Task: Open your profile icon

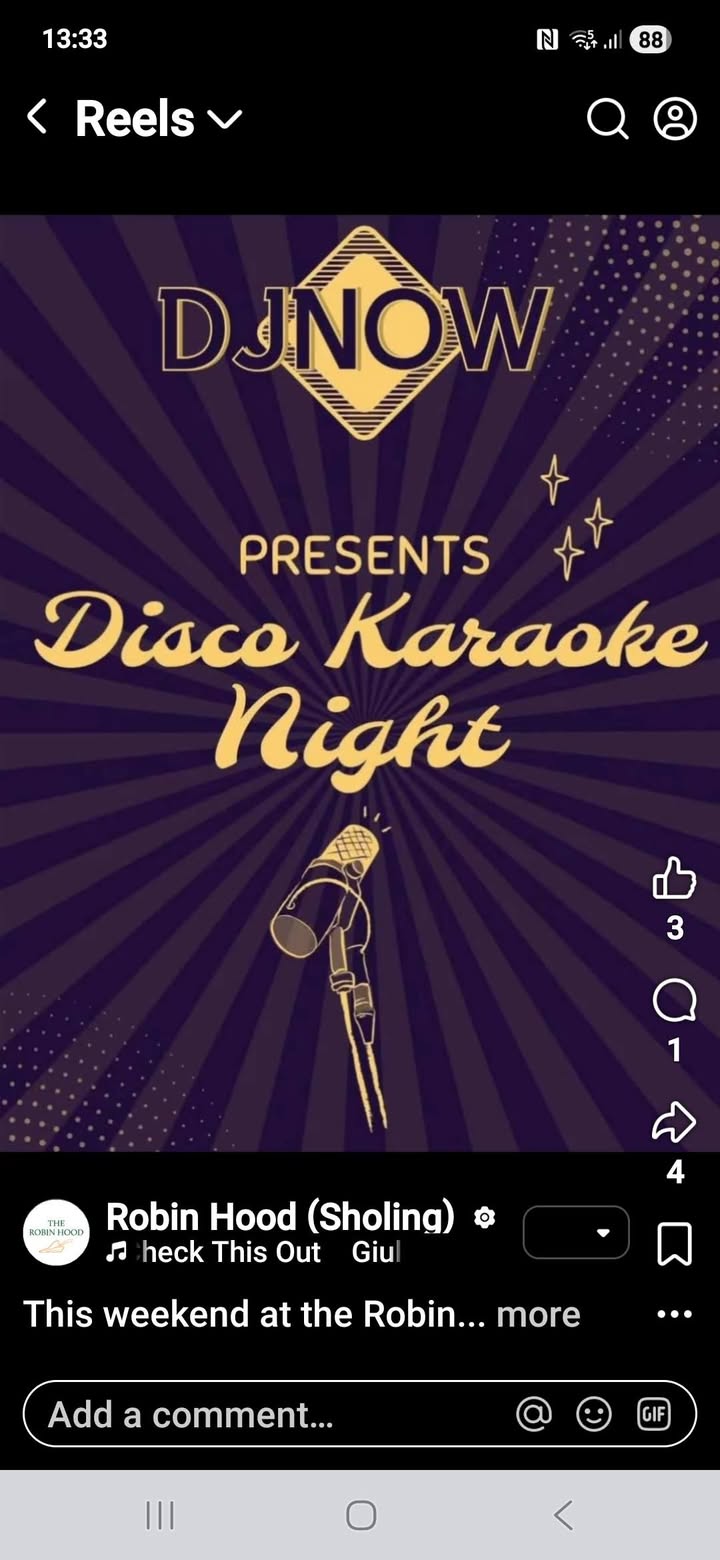Action: [675, 119]
